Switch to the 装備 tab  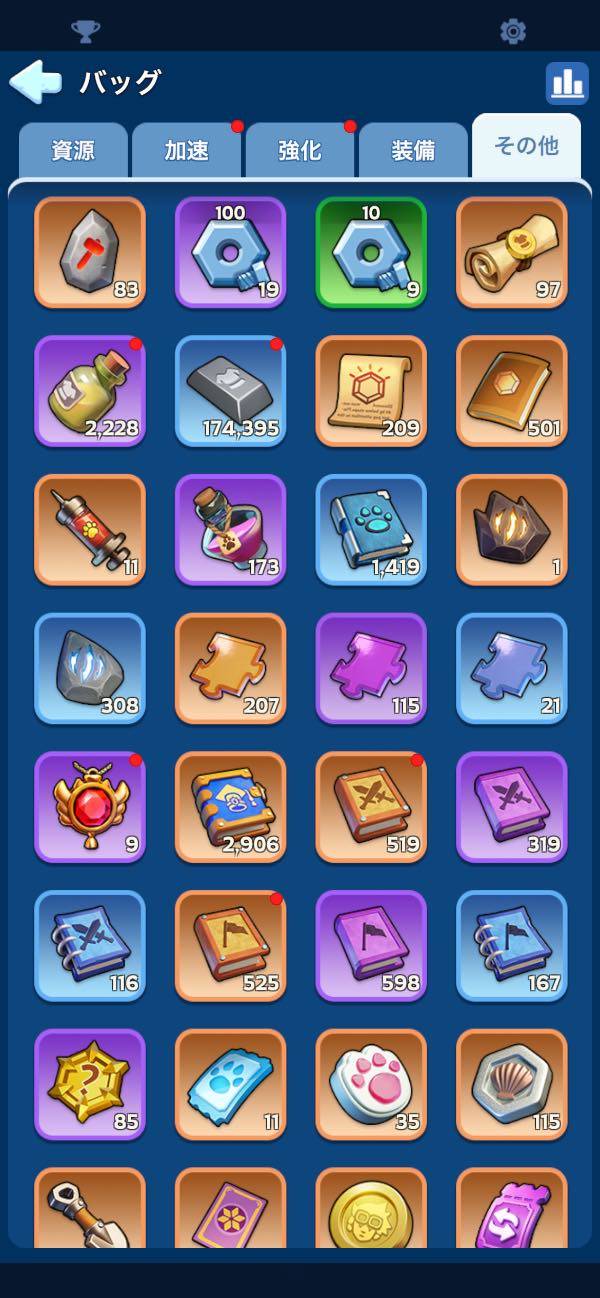coord(412,150)
